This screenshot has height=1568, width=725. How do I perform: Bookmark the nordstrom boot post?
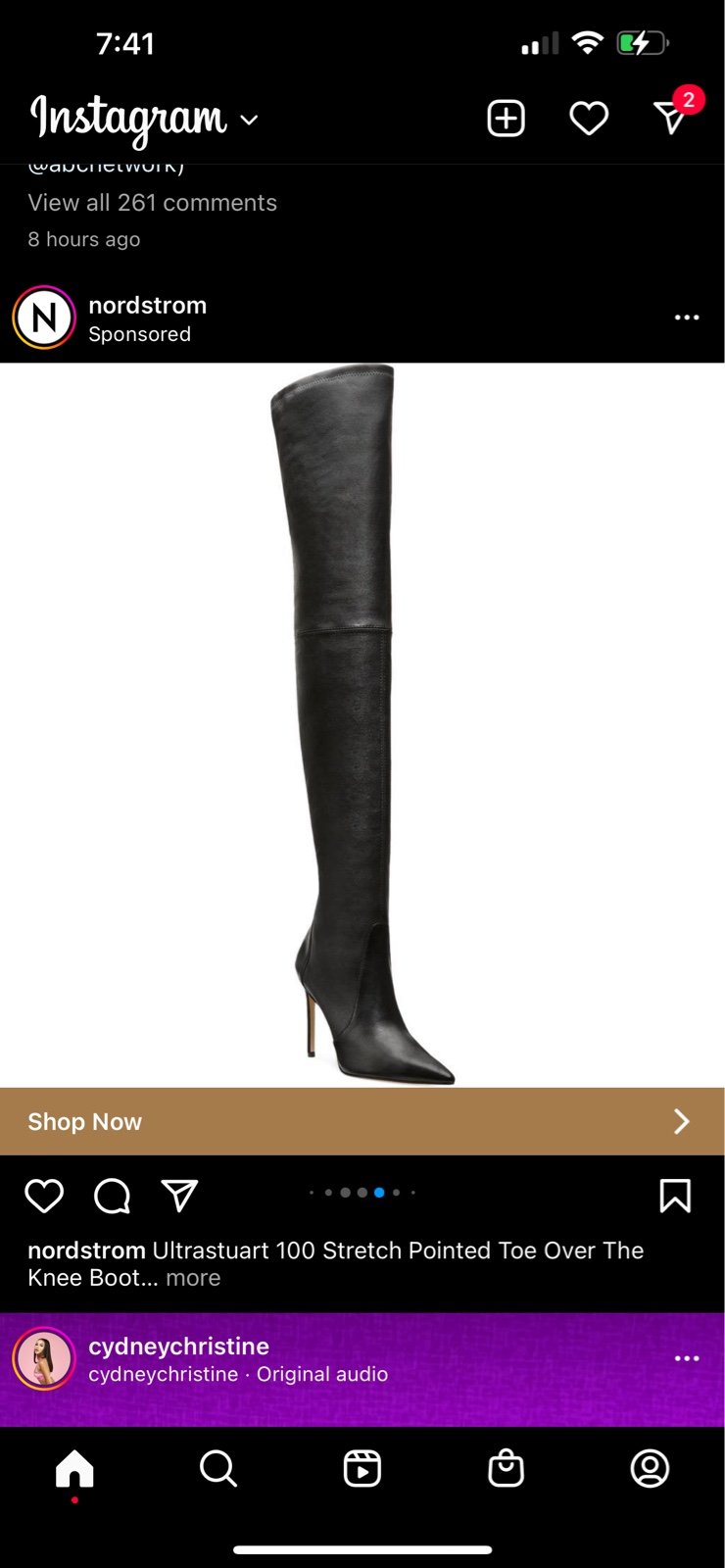(x=675, y=1196)
